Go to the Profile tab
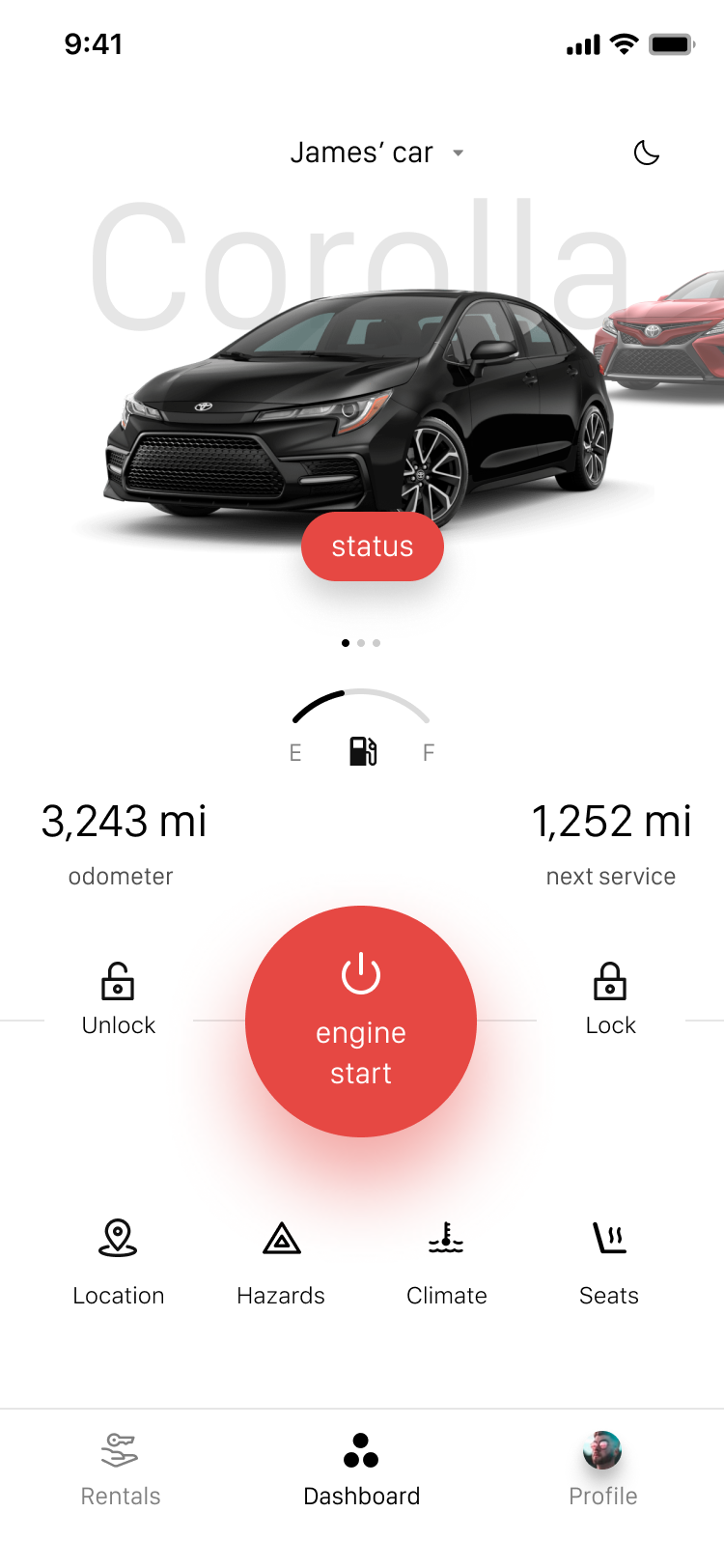 pyautogui.click(x=602, y=1470)
